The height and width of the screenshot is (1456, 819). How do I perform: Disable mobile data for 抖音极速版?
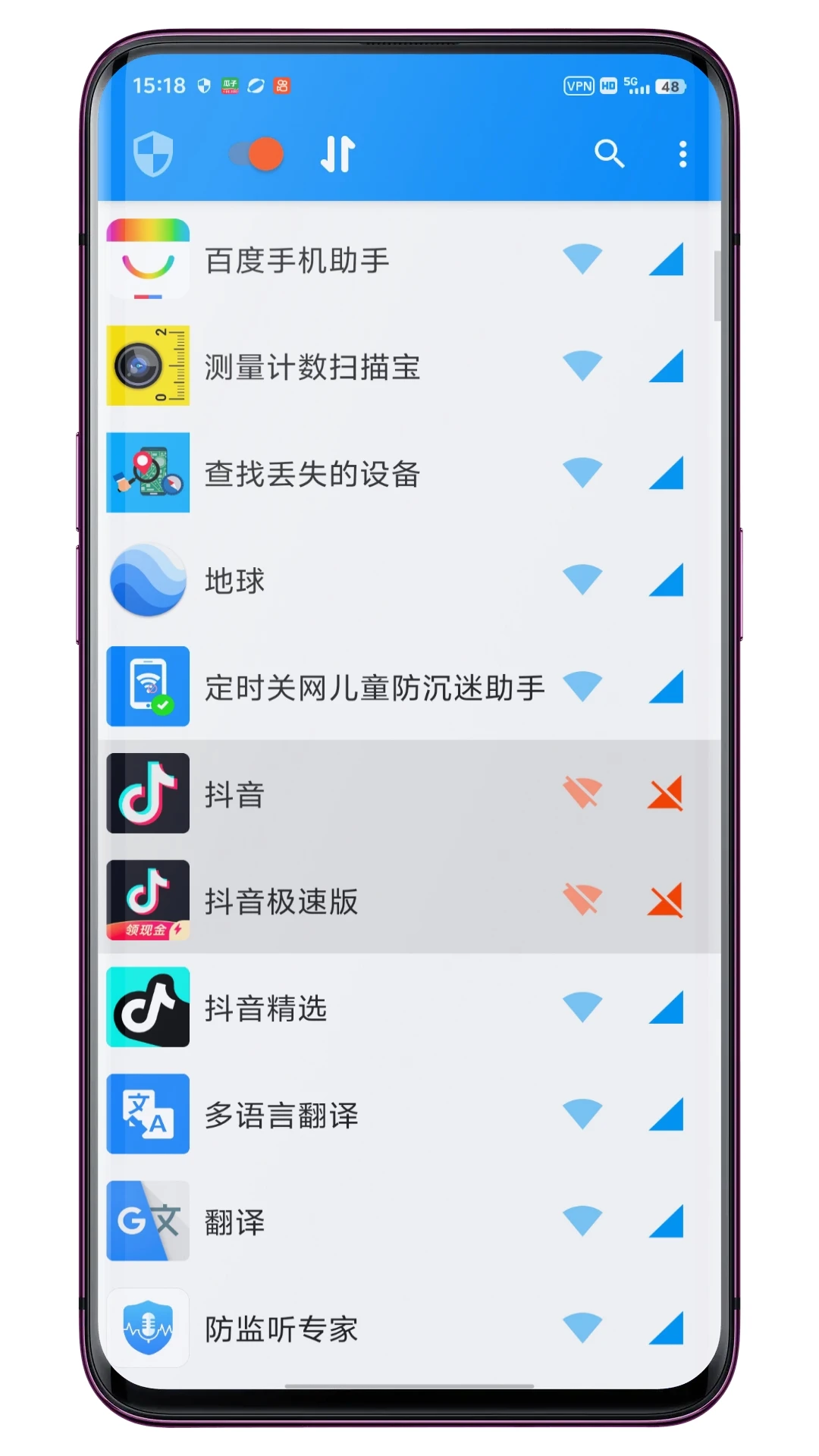665,900
